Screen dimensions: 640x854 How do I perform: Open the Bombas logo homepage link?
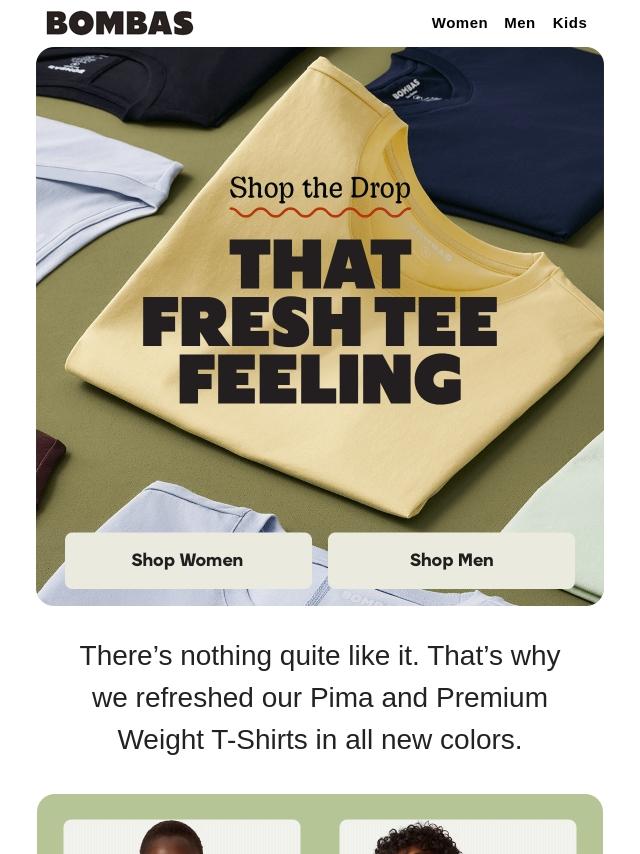point(120,23)
